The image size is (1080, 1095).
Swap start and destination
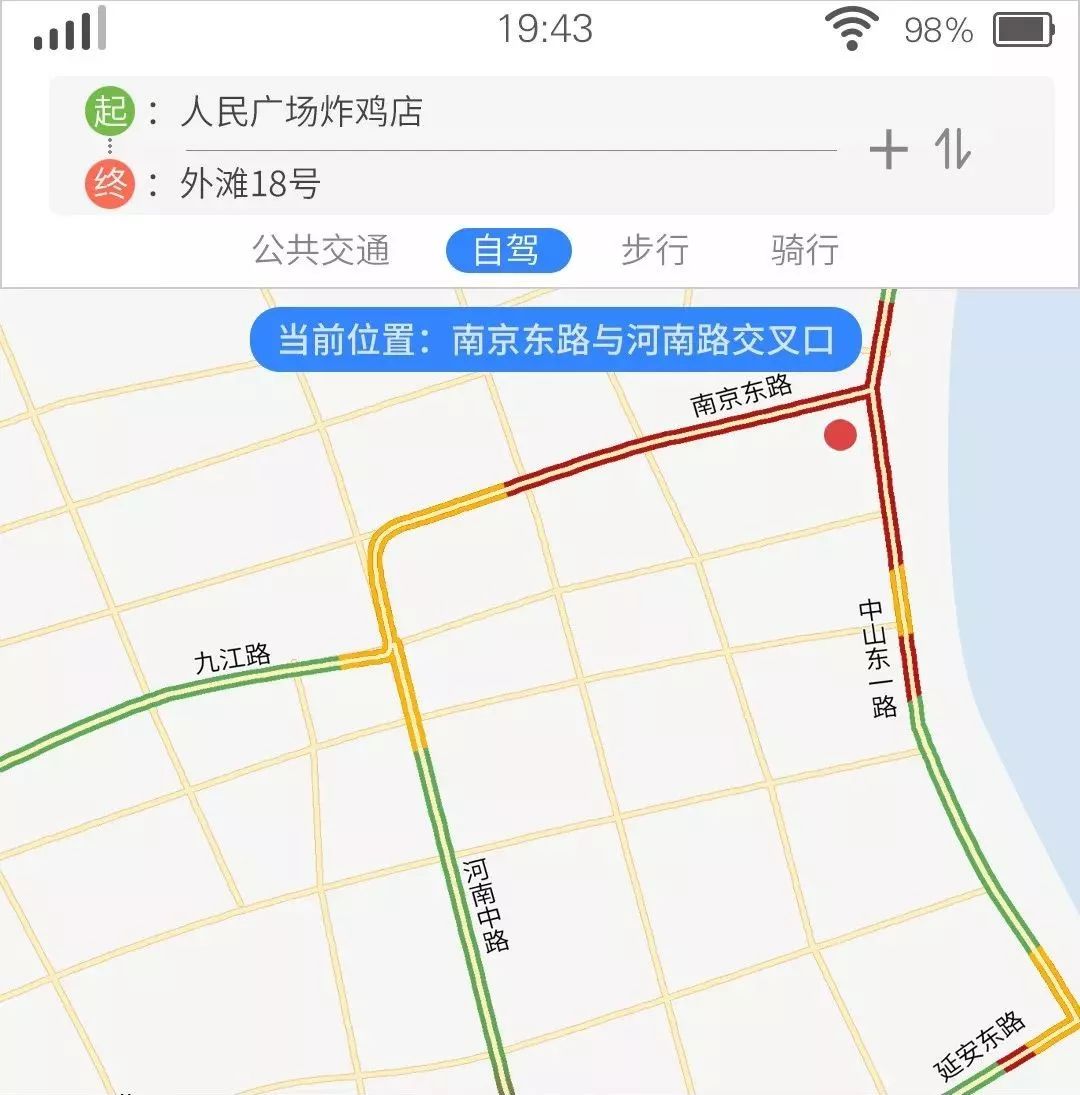point(952,150)
